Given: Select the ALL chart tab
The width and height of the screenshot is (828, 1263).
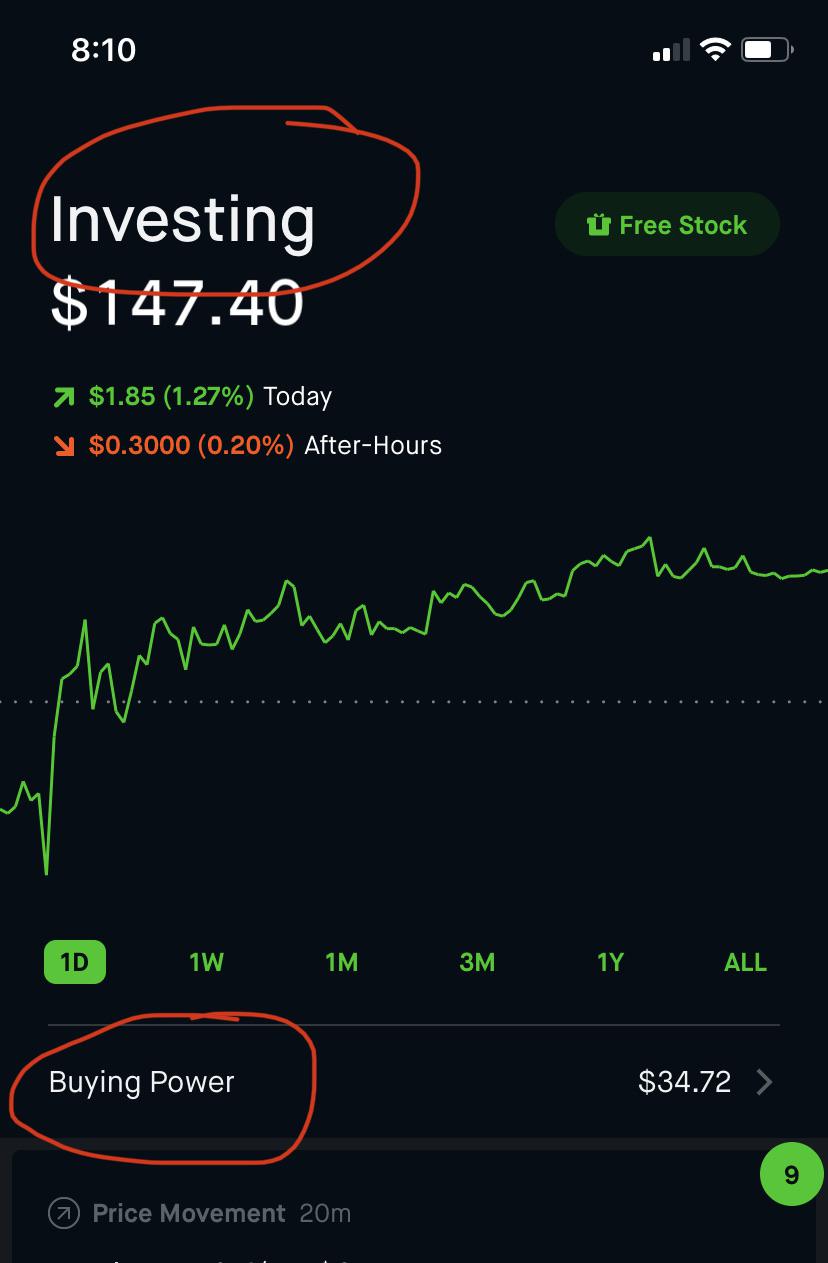Looking at the screenshot, I should pos(745,962).
